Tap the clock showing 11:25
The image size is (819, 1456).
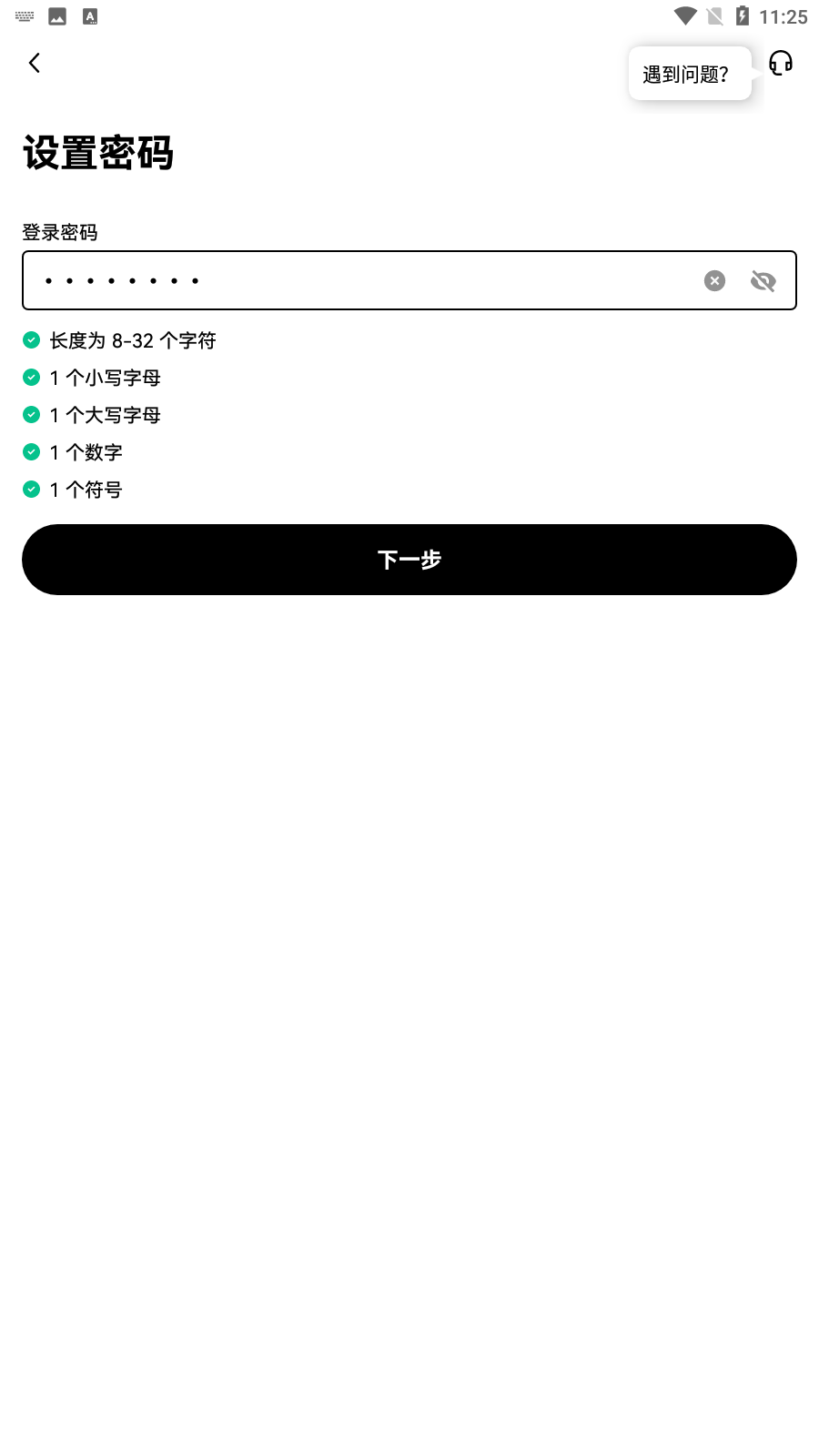[784, 15]
